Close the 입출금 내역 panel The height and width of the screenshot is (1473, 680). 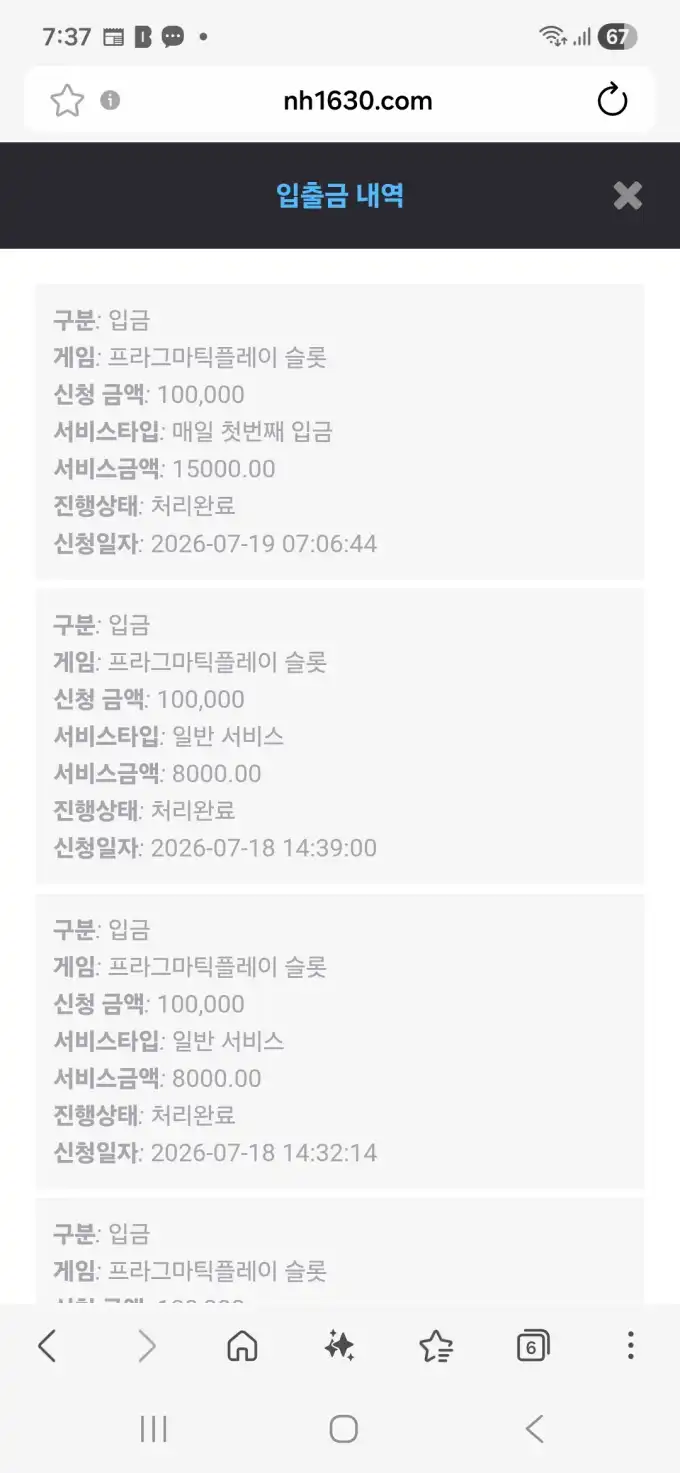pyautogui.click(x=628, y=195)
